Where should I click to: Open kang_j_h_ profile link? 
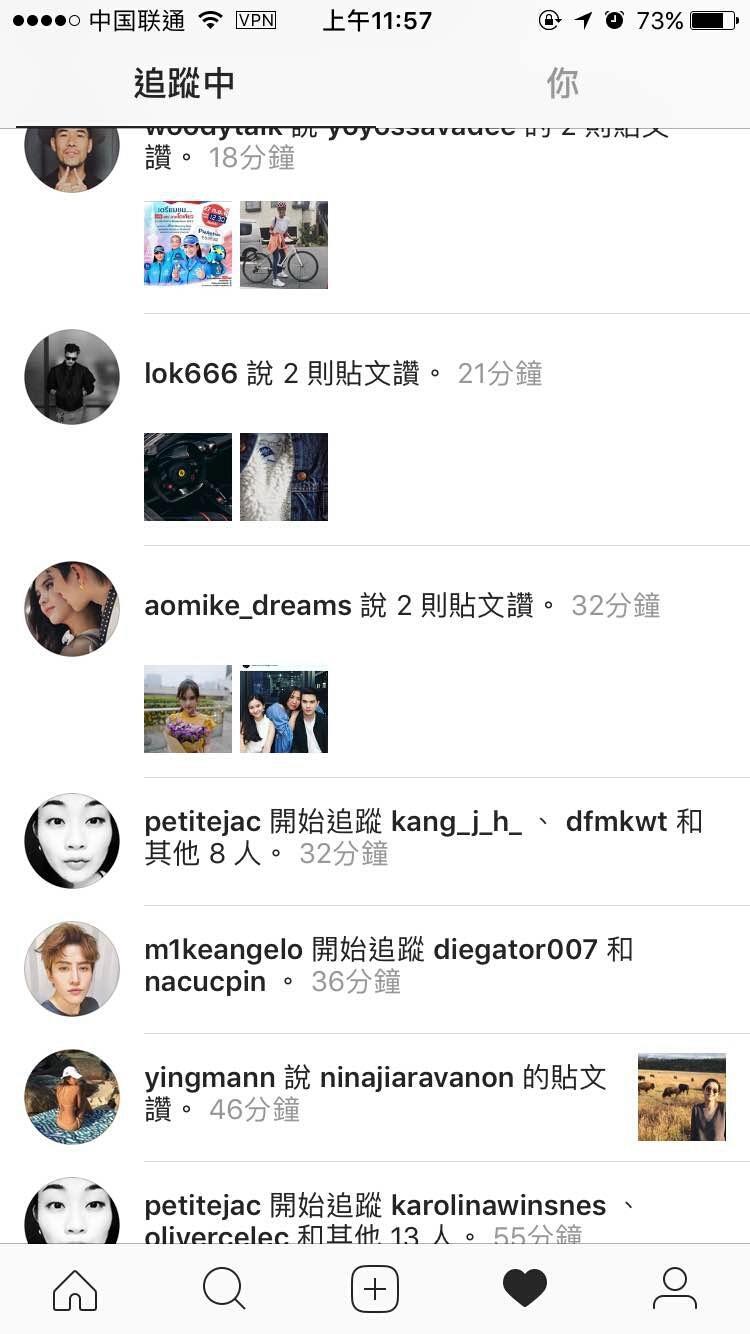[456, 822]
